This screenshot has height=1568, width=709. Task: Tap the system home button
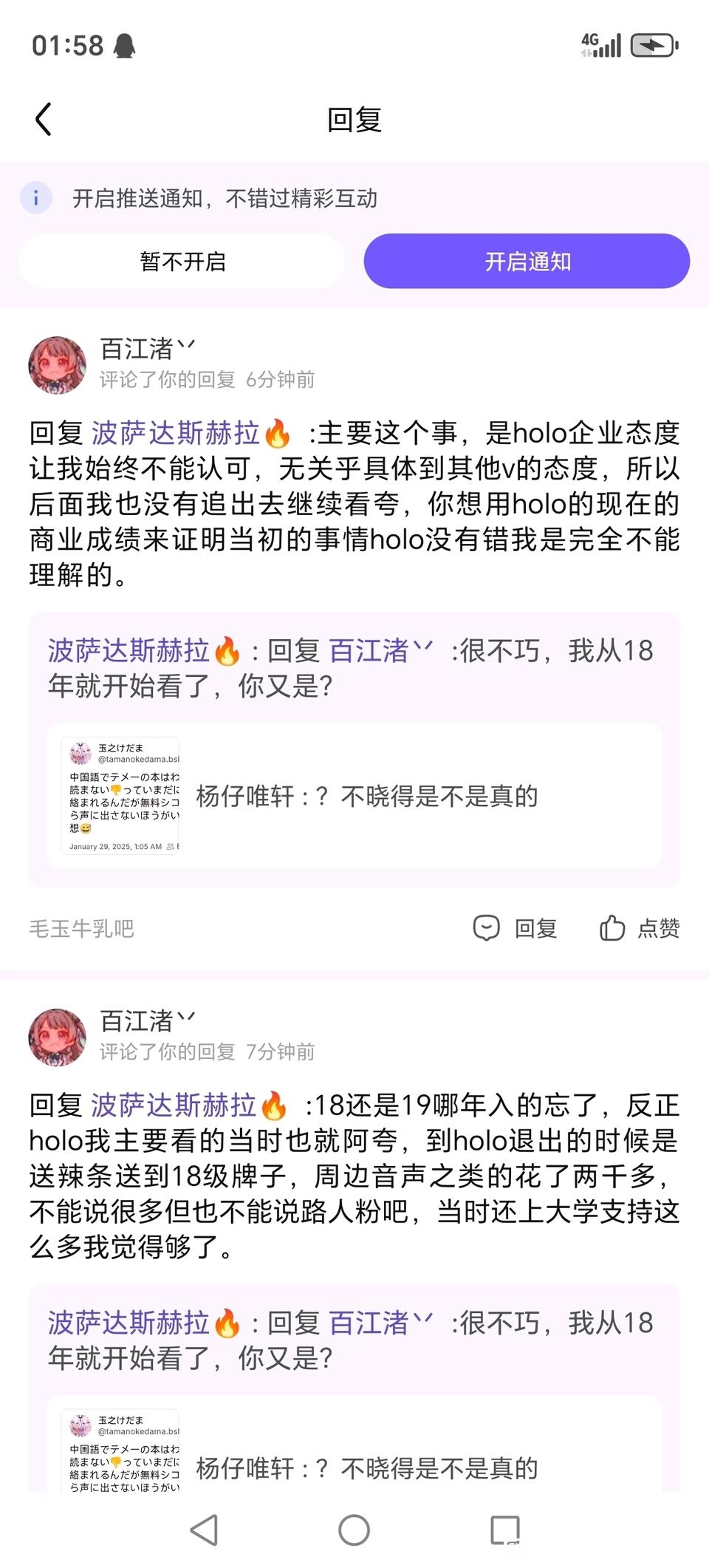coord(354,1530)
